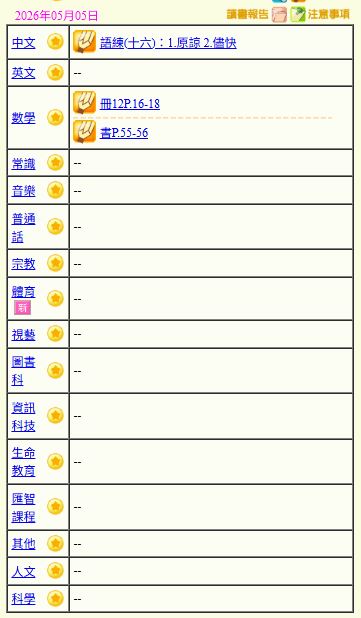
Task: Open the 人文 subject link
Action: coord(23,571)
